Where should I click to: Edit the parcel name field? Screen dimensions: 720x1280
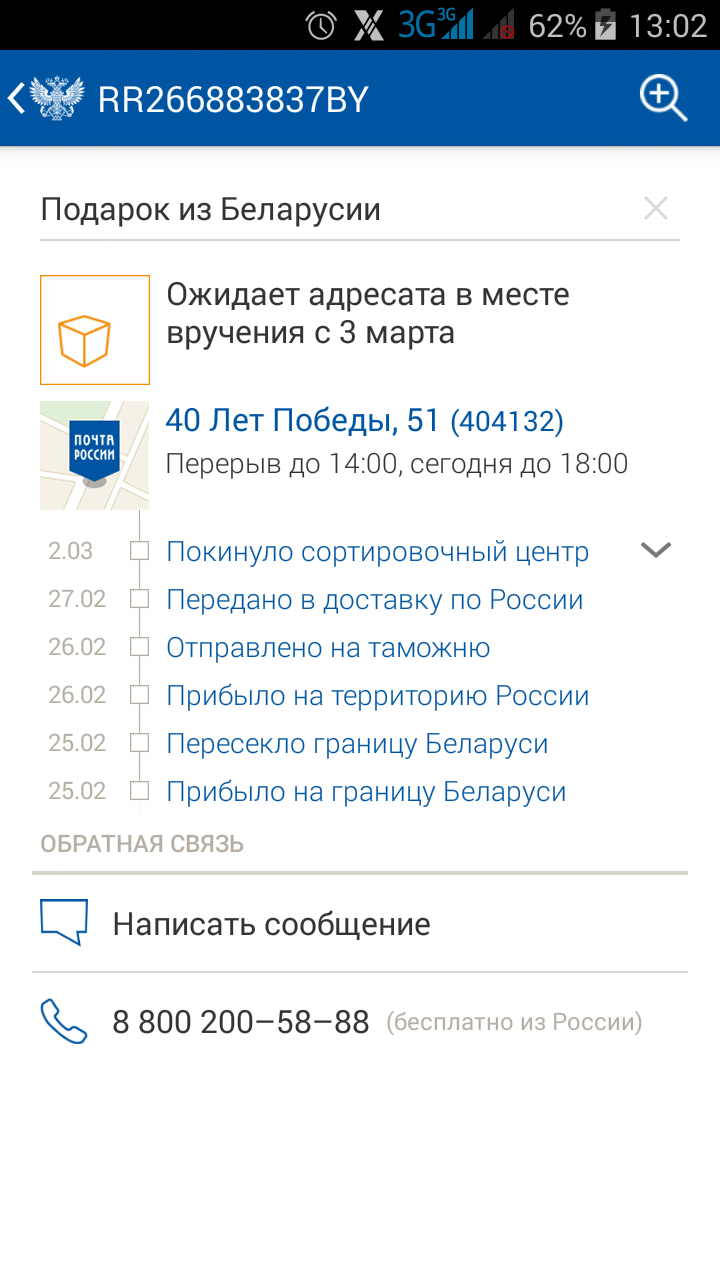(x=335, y=210)
